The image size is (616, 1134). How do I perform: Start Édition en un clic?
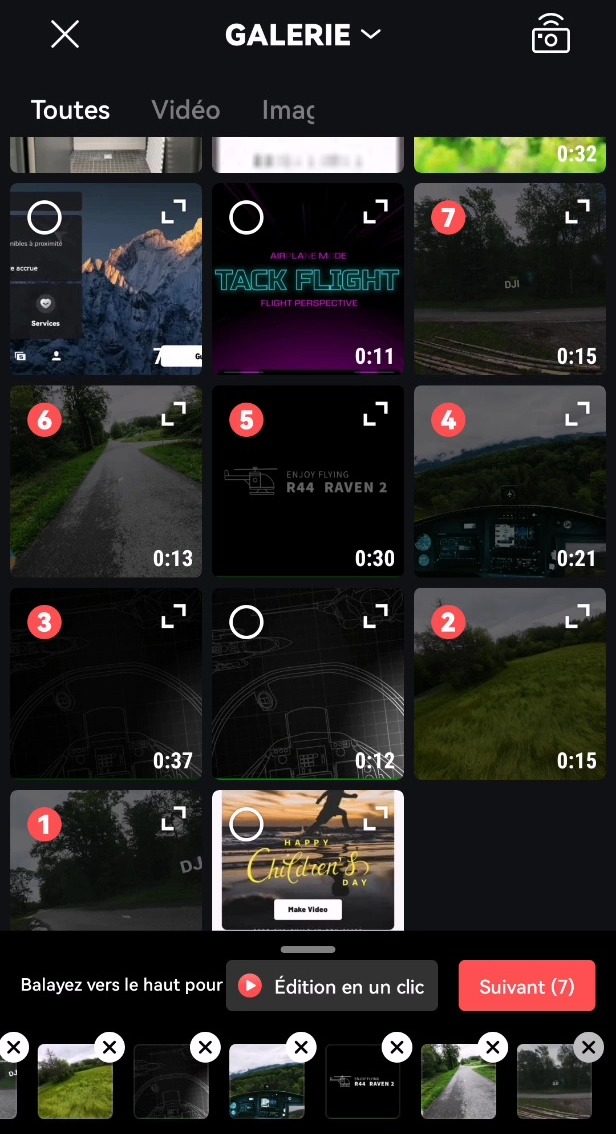tap(332, 986)
